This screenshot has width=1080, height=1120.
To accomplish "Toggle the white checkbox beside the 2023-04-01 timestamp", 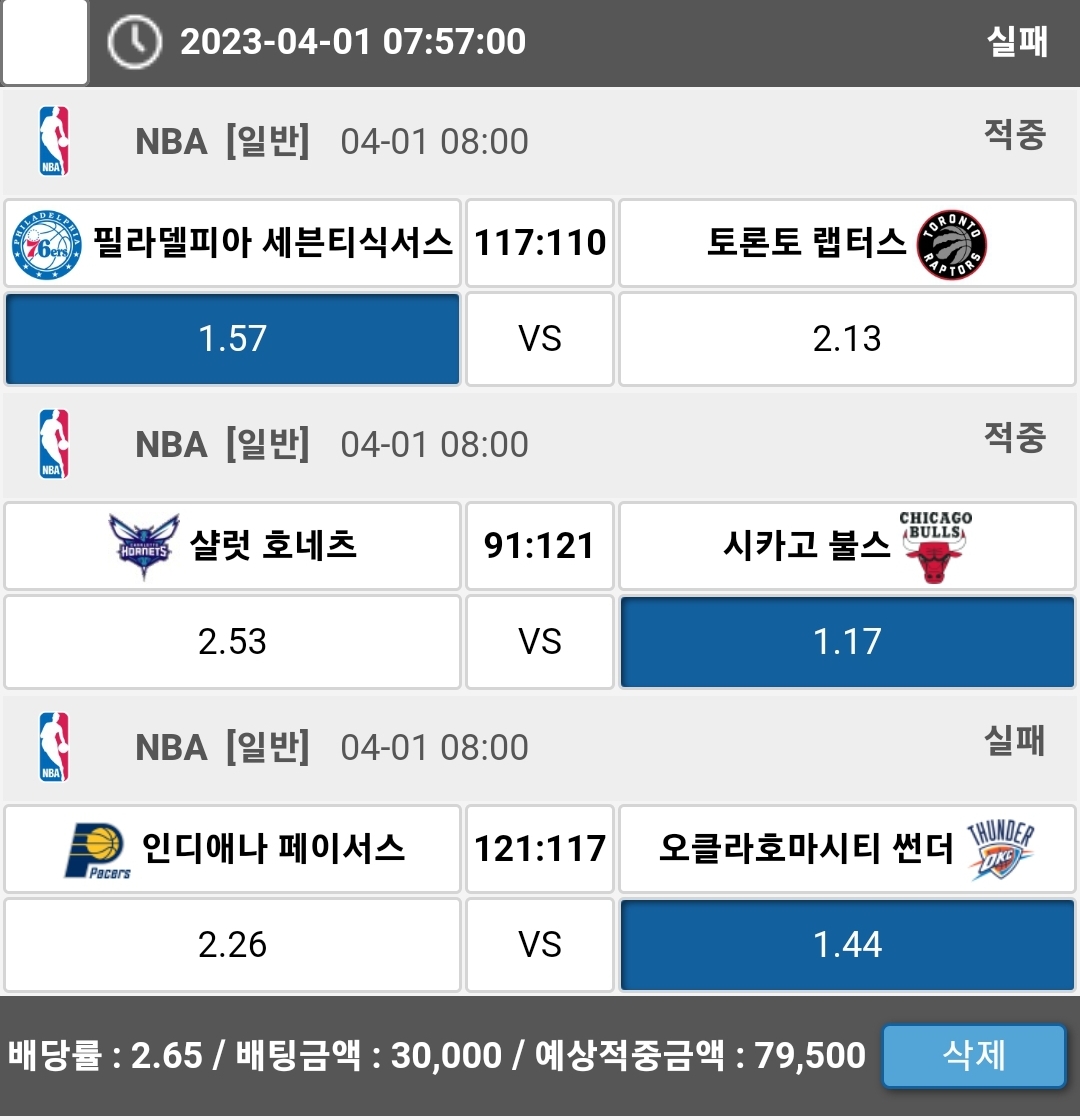I will pos(45,42).
